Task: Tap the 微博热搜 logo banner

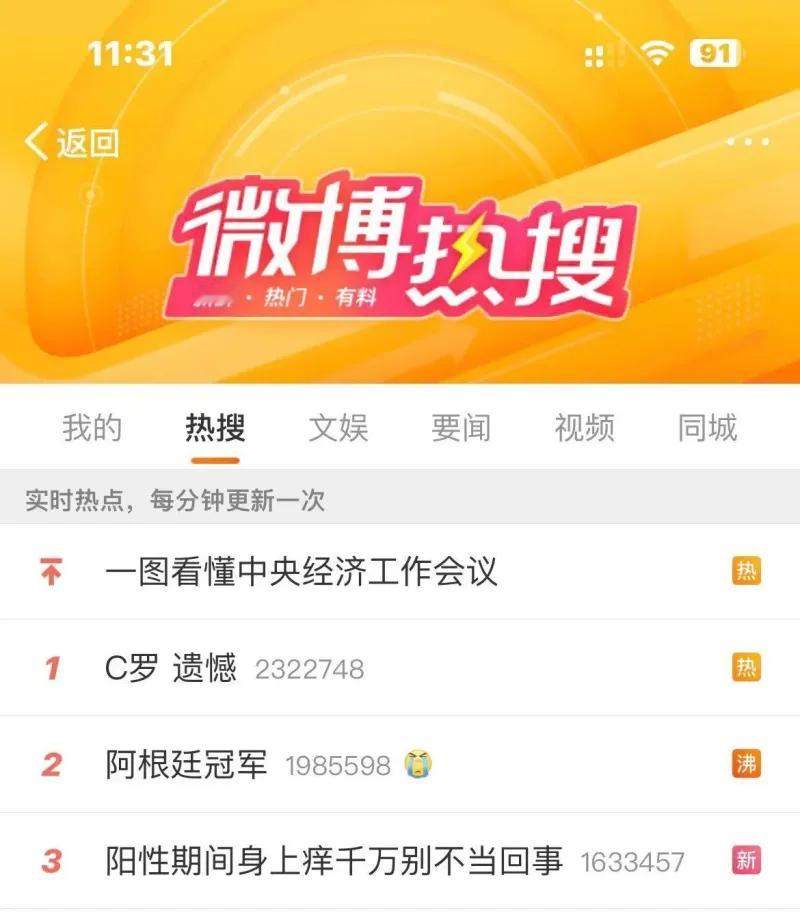Action: [400, 250]
